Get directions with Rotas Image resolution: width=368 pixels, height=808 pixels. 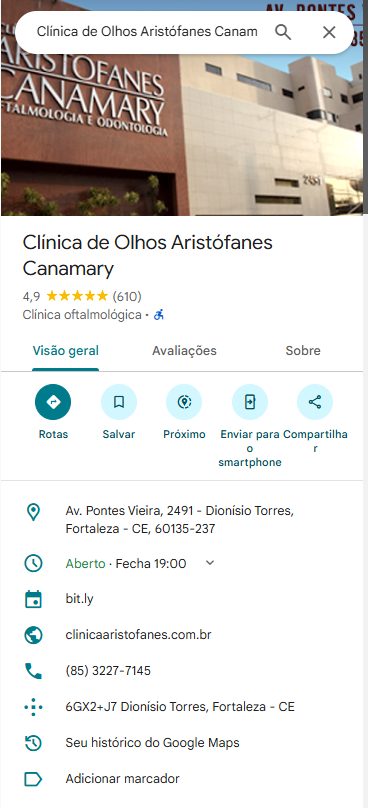coord(53,412)
